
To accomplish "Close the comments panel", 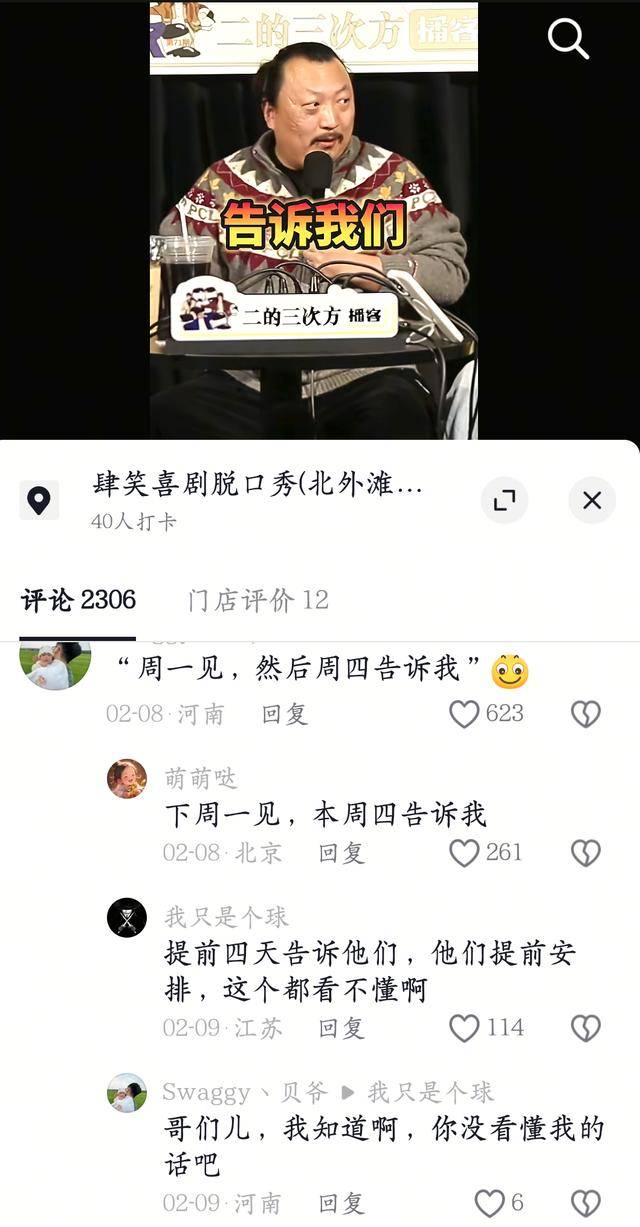I will coord(592,500).
